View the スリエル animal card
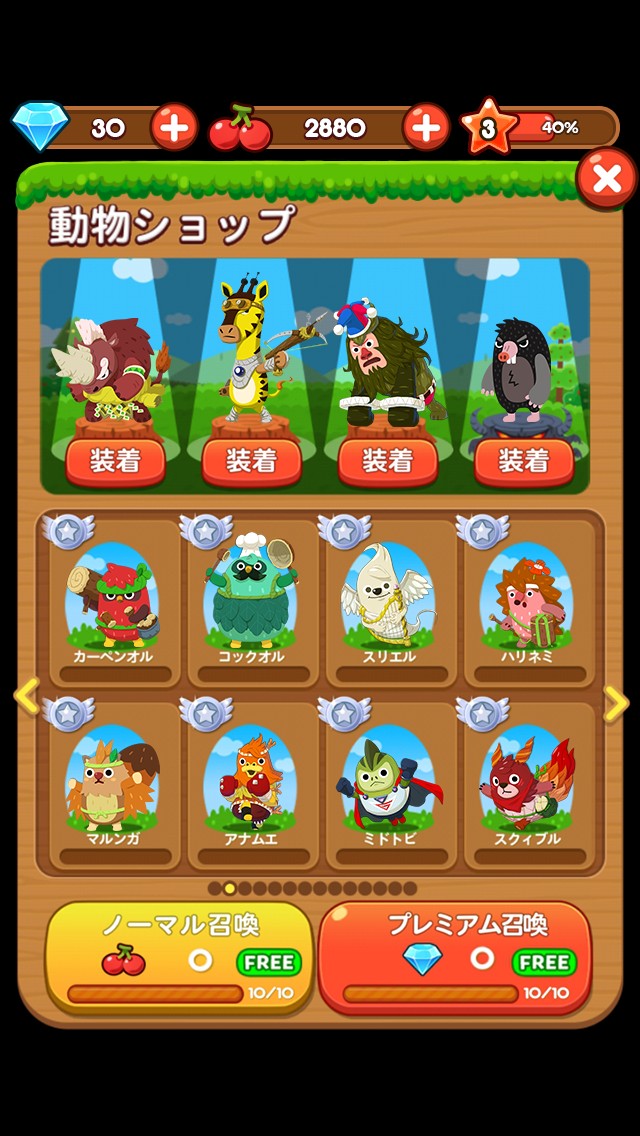The height and width of the screenshot is (1136, 640). [x=388, y=600]
